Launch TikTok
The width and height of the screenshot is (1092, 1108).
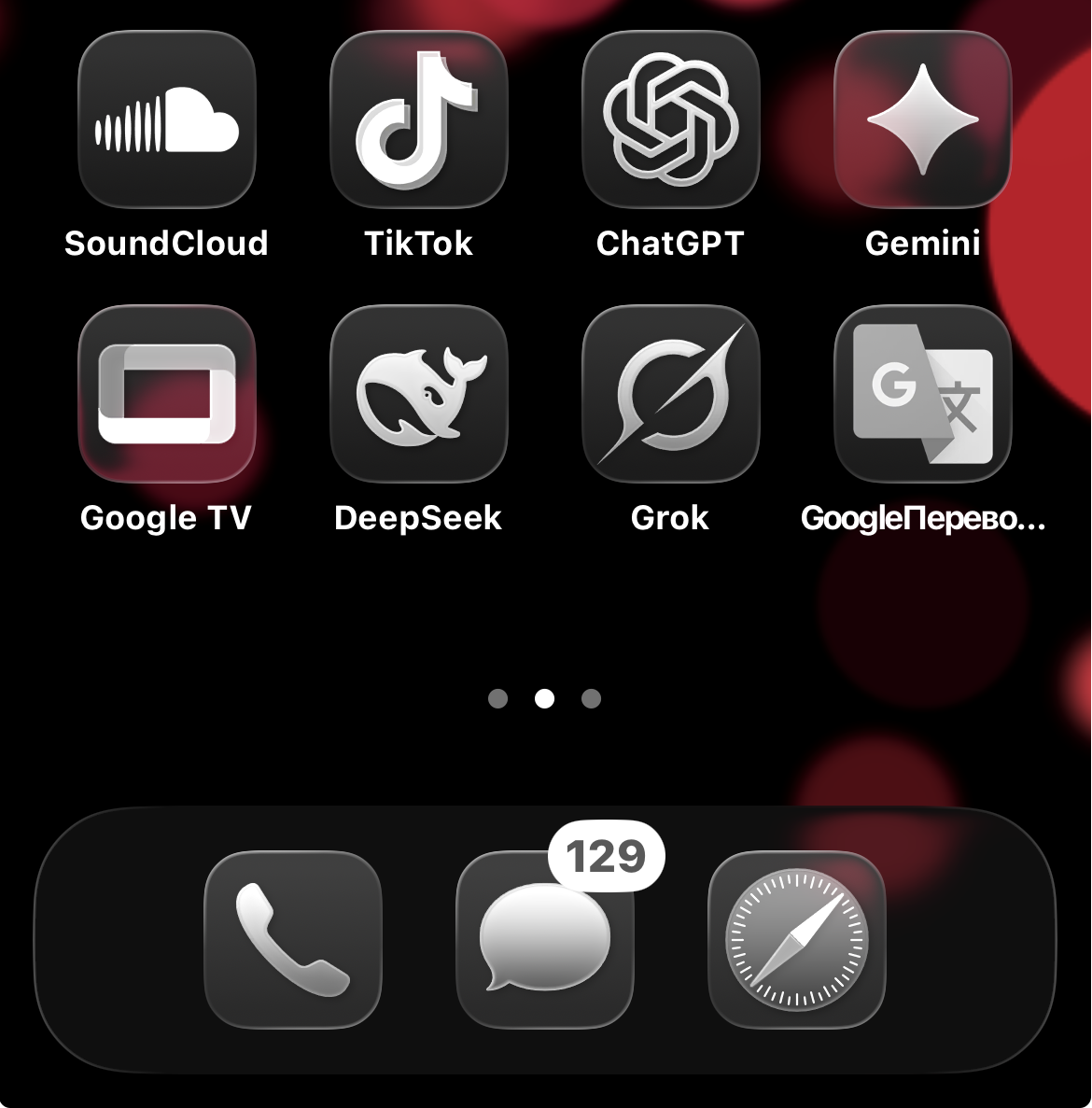[x=418, y=119]
